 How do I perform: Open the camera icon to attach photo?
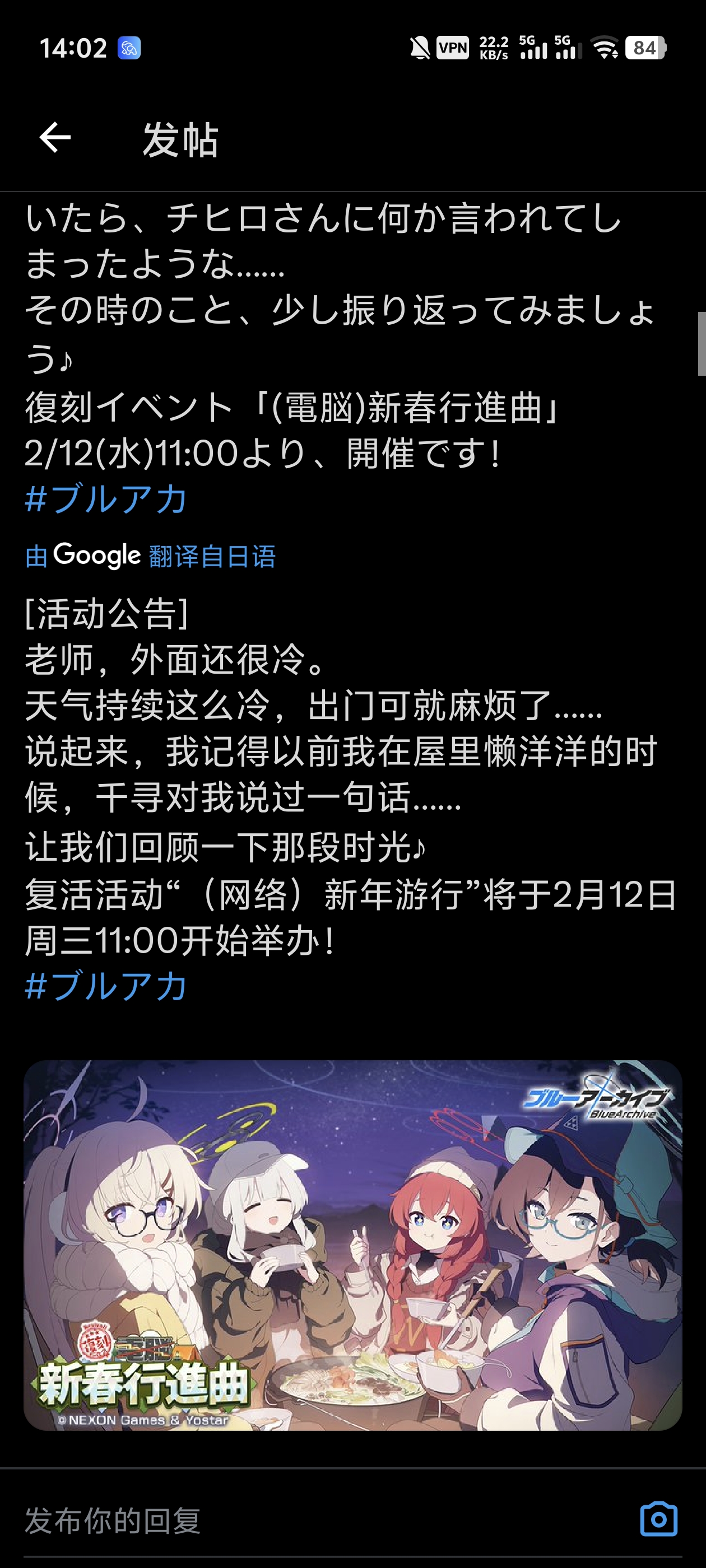point(658,1519)
